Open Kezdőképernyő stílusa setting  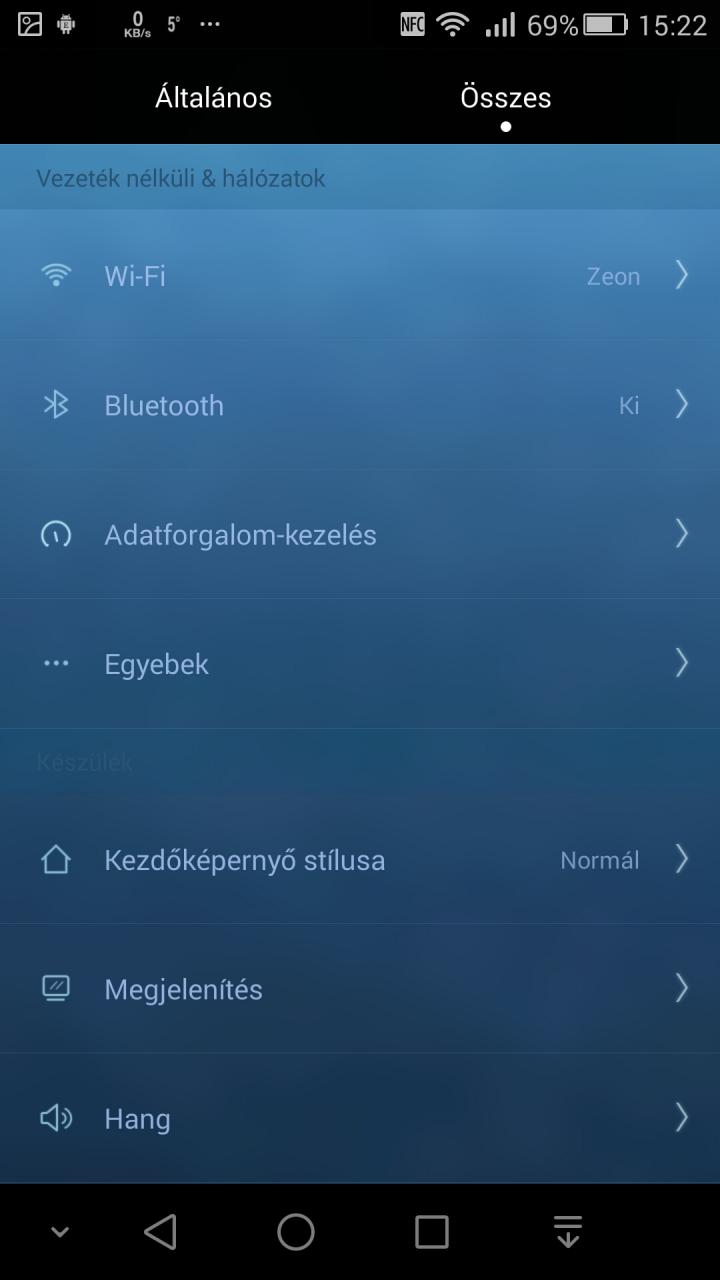click(360, 860)
